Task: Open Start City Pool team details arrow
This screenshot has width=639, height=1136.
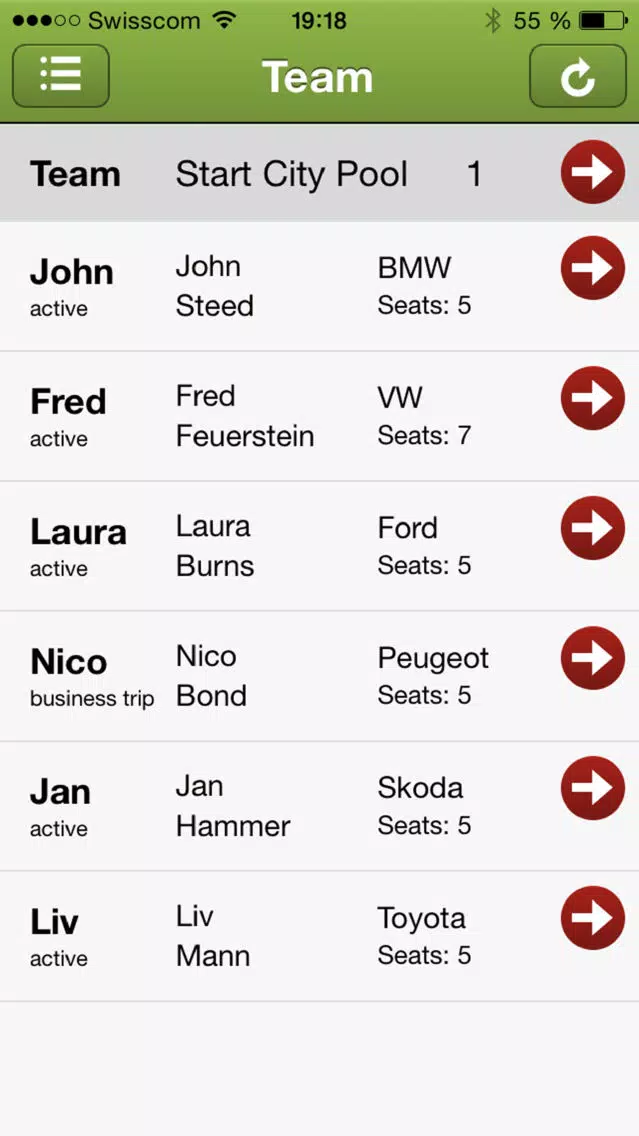Action: click(593, 172)
